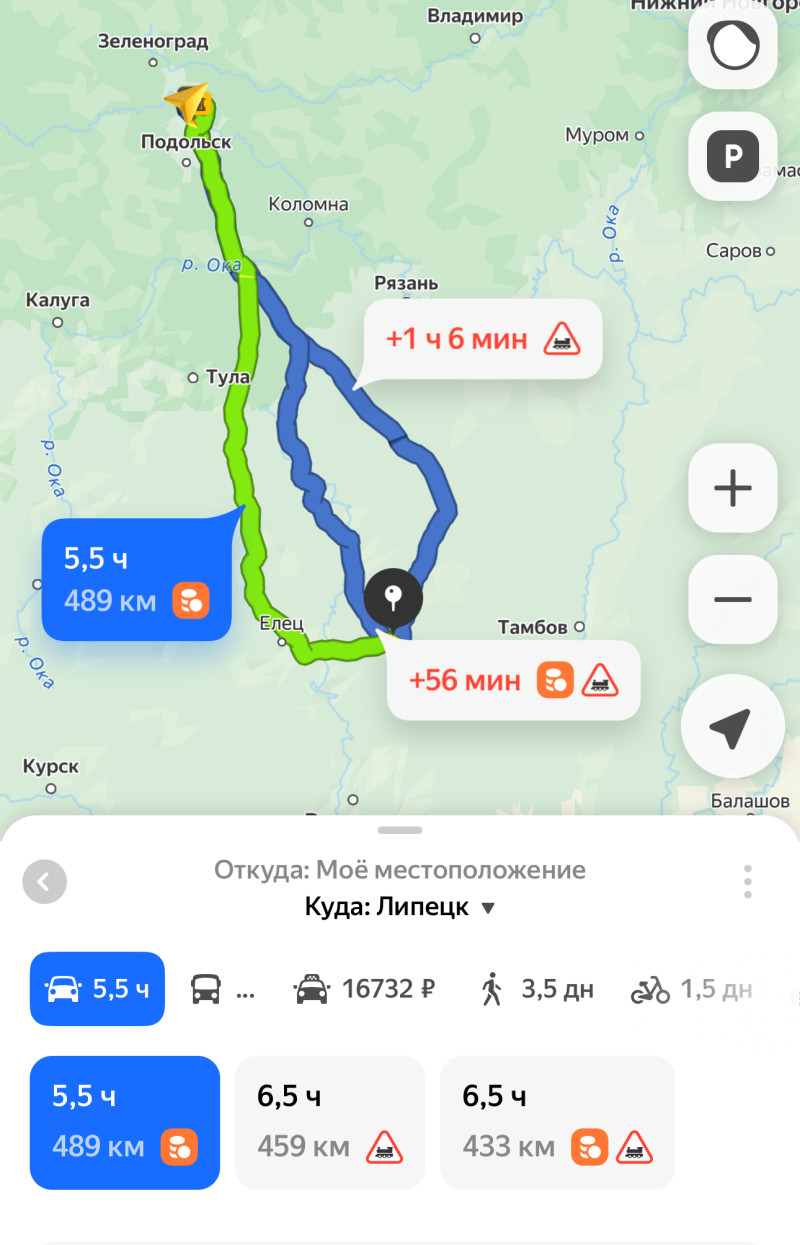Screen dimensions: 800x1245
Task: Tap the round map layers button
Action: click(x=733, y=45)
